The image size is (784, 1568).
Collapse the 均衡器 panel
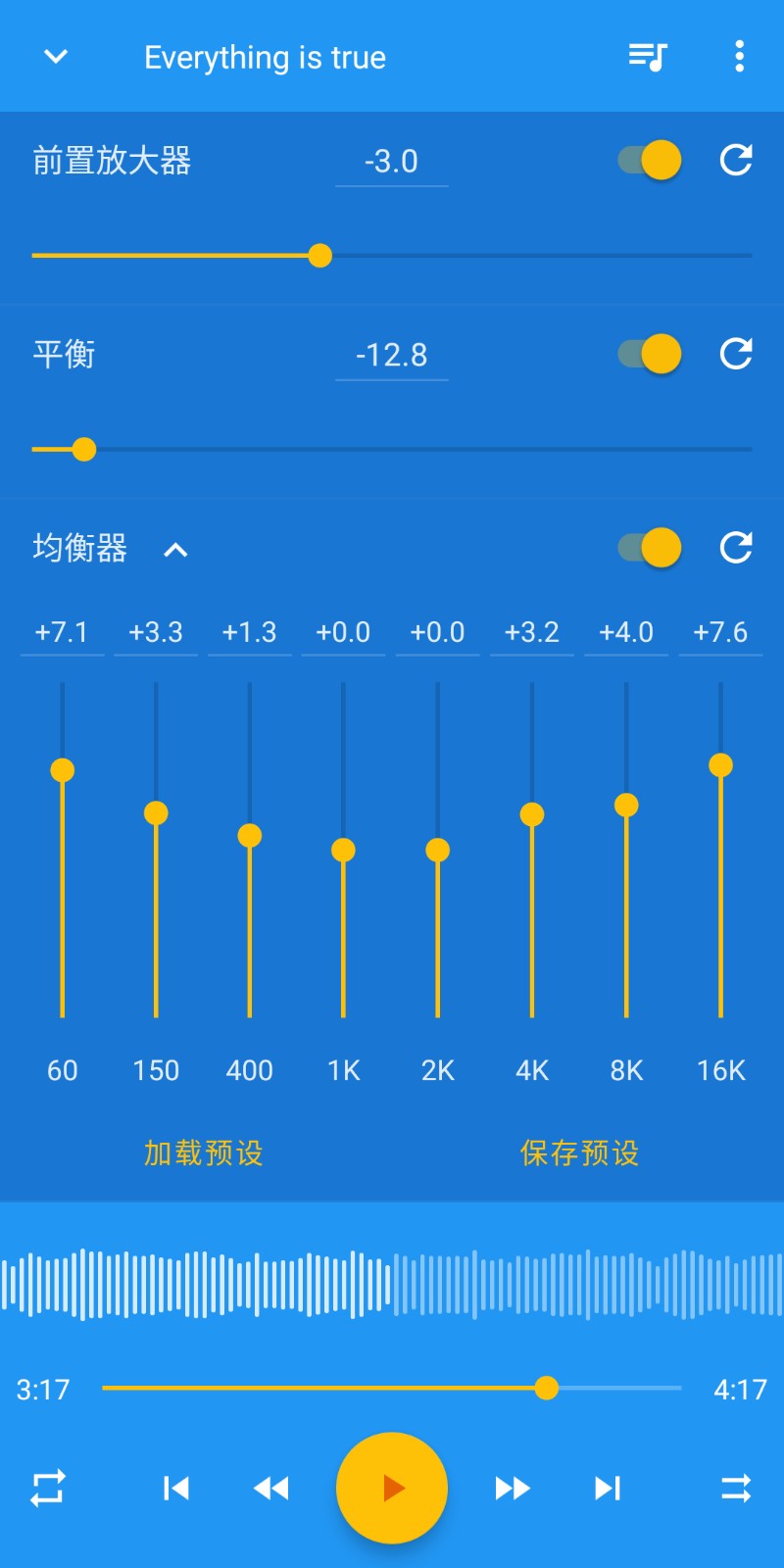pos(176,550)
